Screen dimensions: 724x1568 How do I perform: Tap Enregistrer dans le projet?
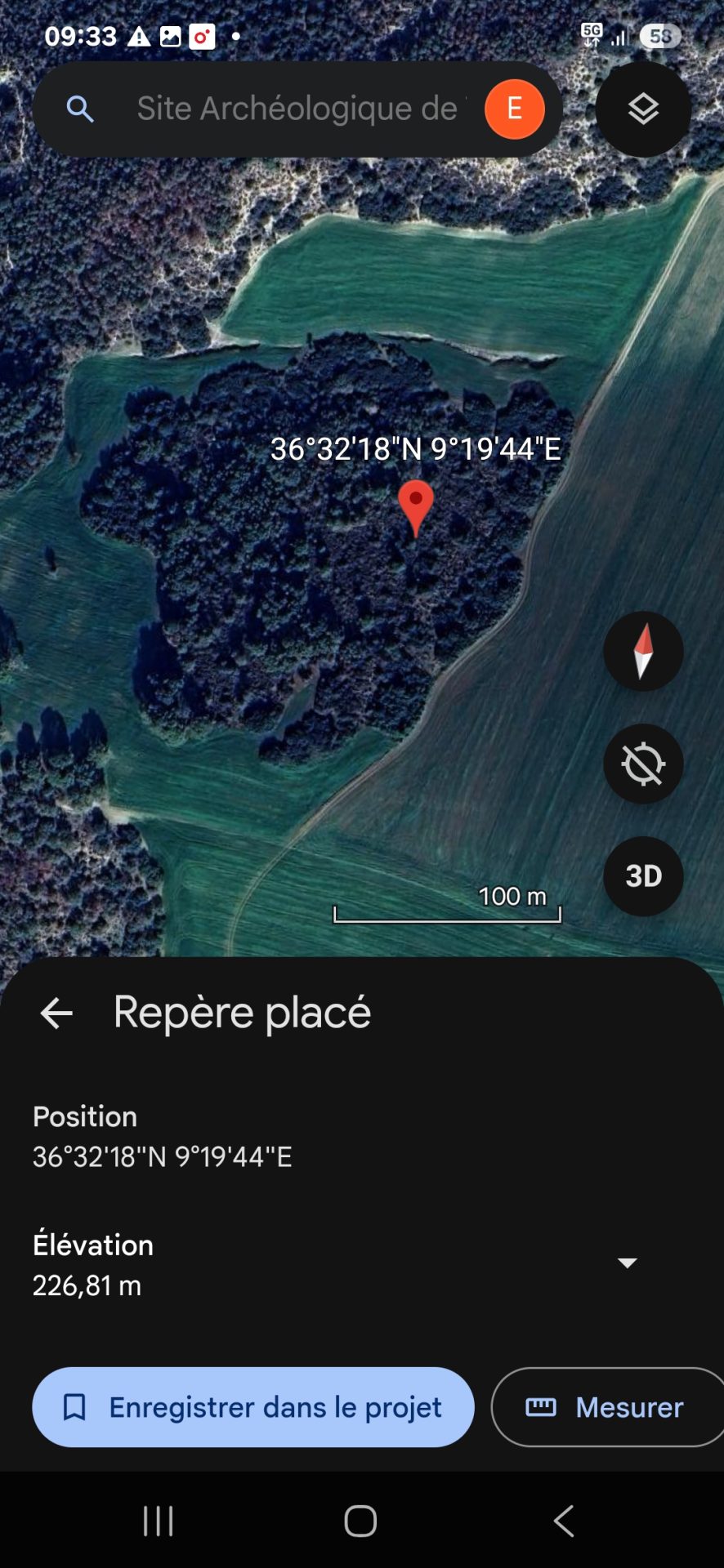[253, 1407]
